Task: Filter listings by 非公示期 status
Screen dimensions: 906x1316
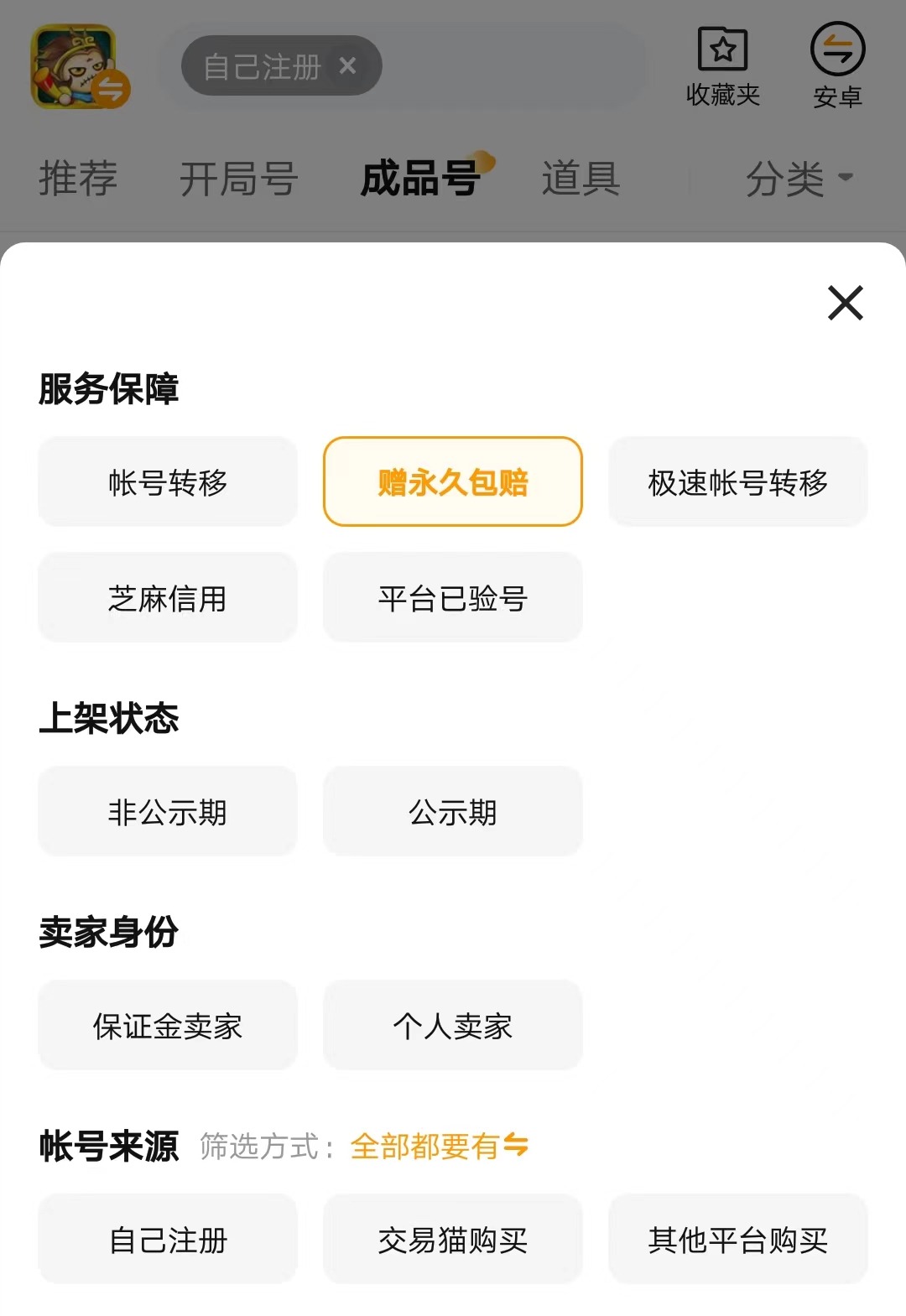Action: [168, 812]
